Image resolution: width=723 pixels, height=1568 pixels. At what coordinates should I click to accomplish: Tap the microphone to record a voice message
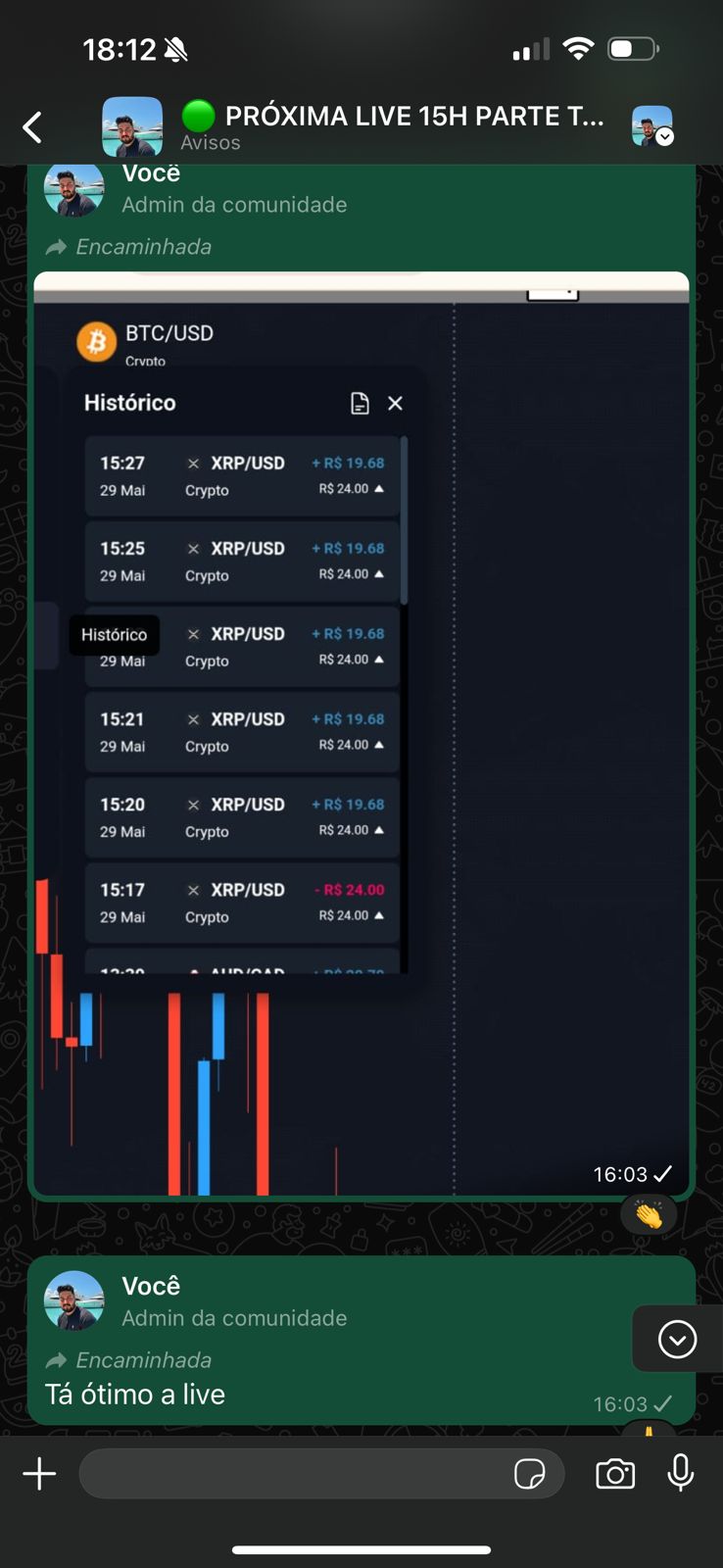(680, 1473)
